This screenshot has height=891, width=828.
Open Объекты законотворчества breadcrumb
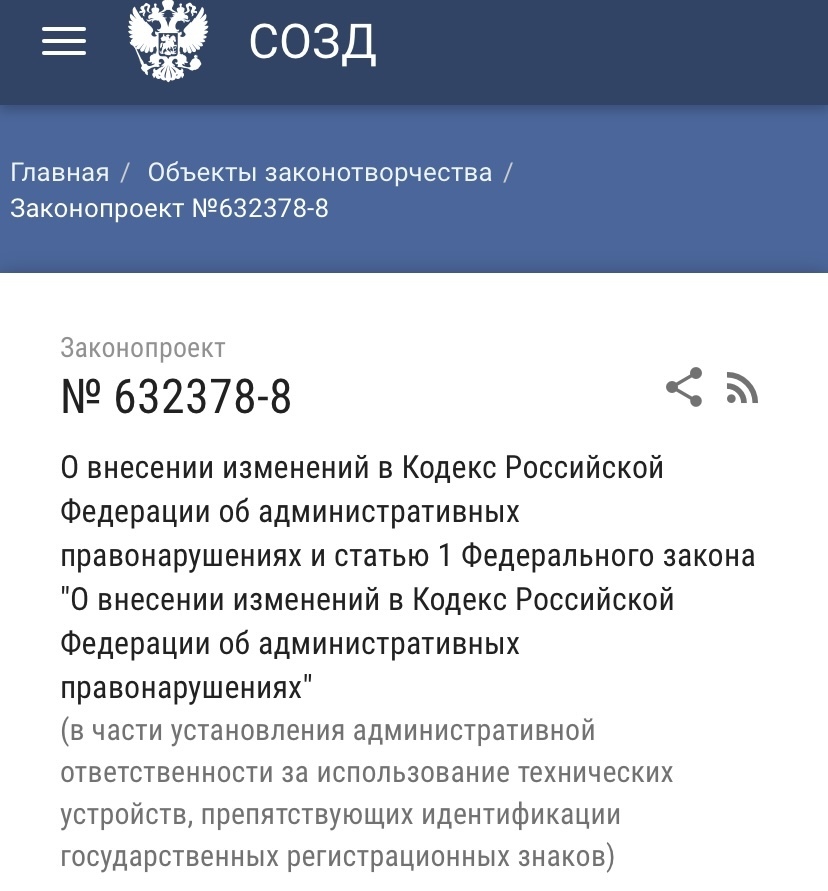click(x=319, y=172)
